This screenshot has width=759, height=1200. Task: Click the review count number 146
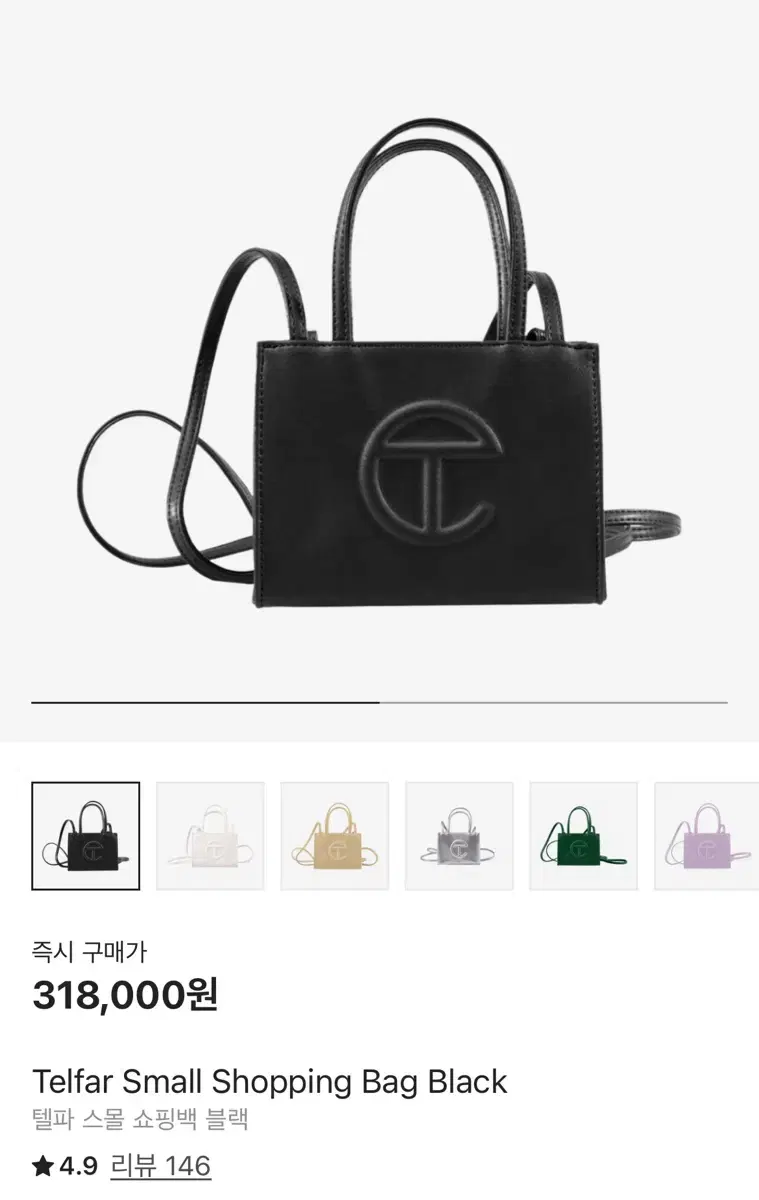point(190,1166)
